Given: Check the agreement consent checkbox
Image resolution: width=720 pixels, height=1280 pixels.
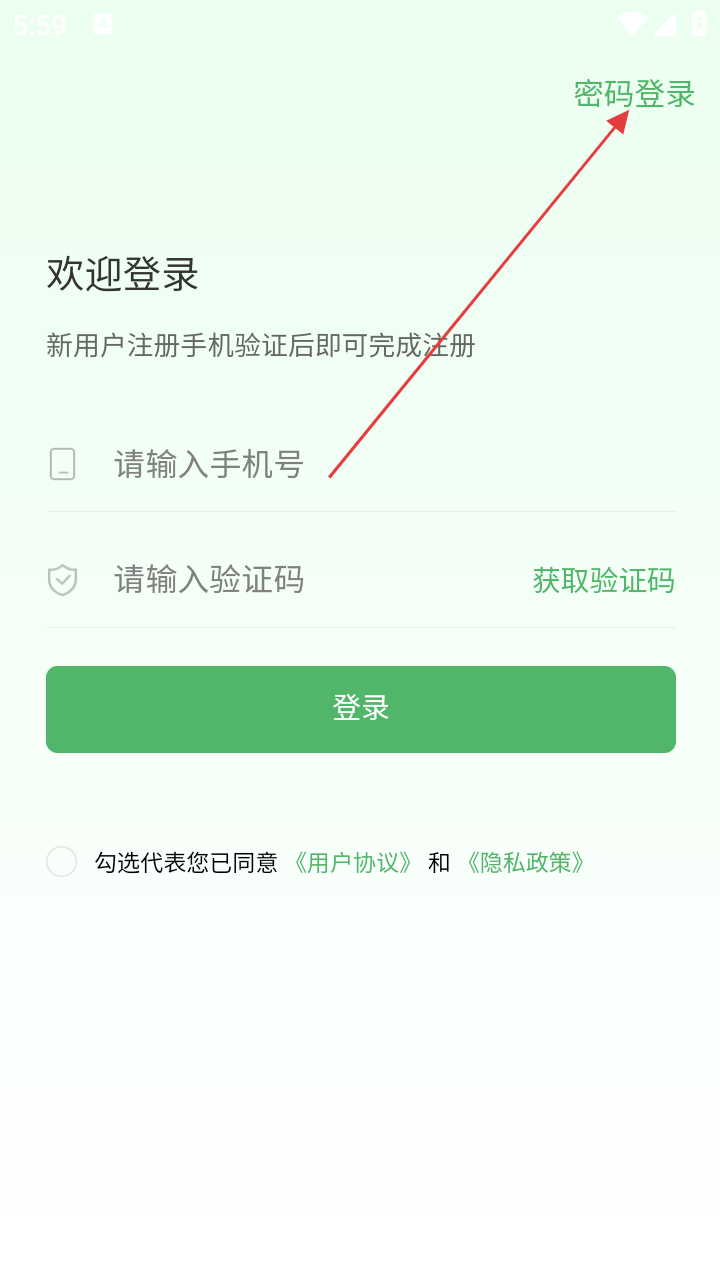Looking at the screenshot, I should (x=62, y=862).
